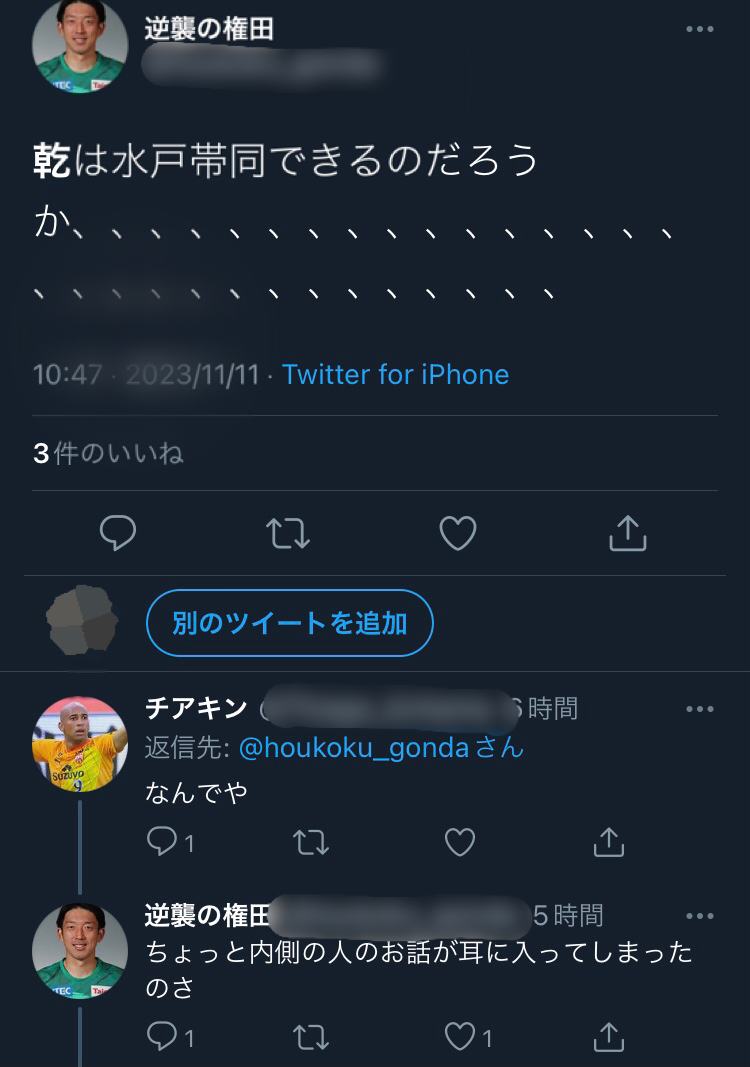Reply to チアキン's なんでや tweet

click(161, 842)
